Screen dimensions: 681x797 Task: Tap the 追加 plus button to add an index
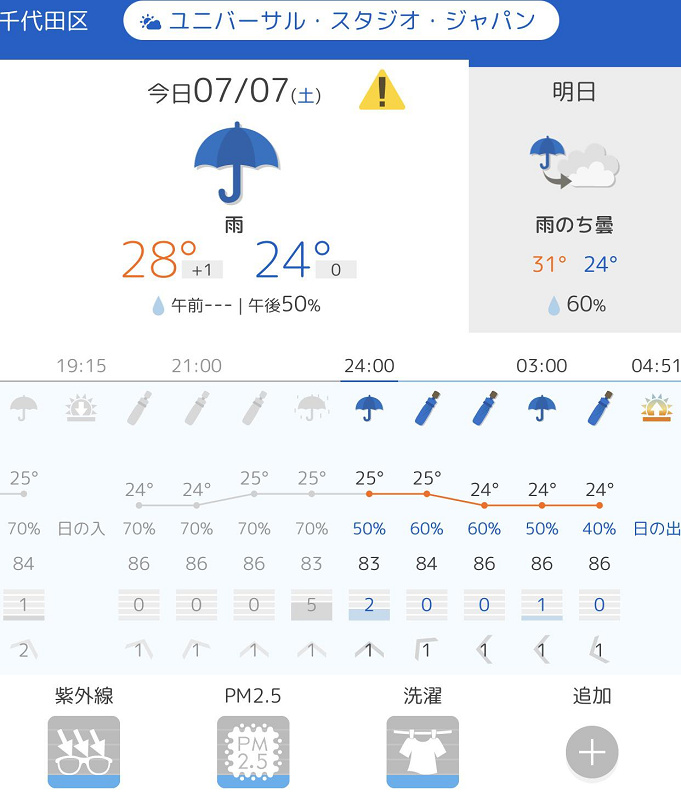click(x=592, y=752)
